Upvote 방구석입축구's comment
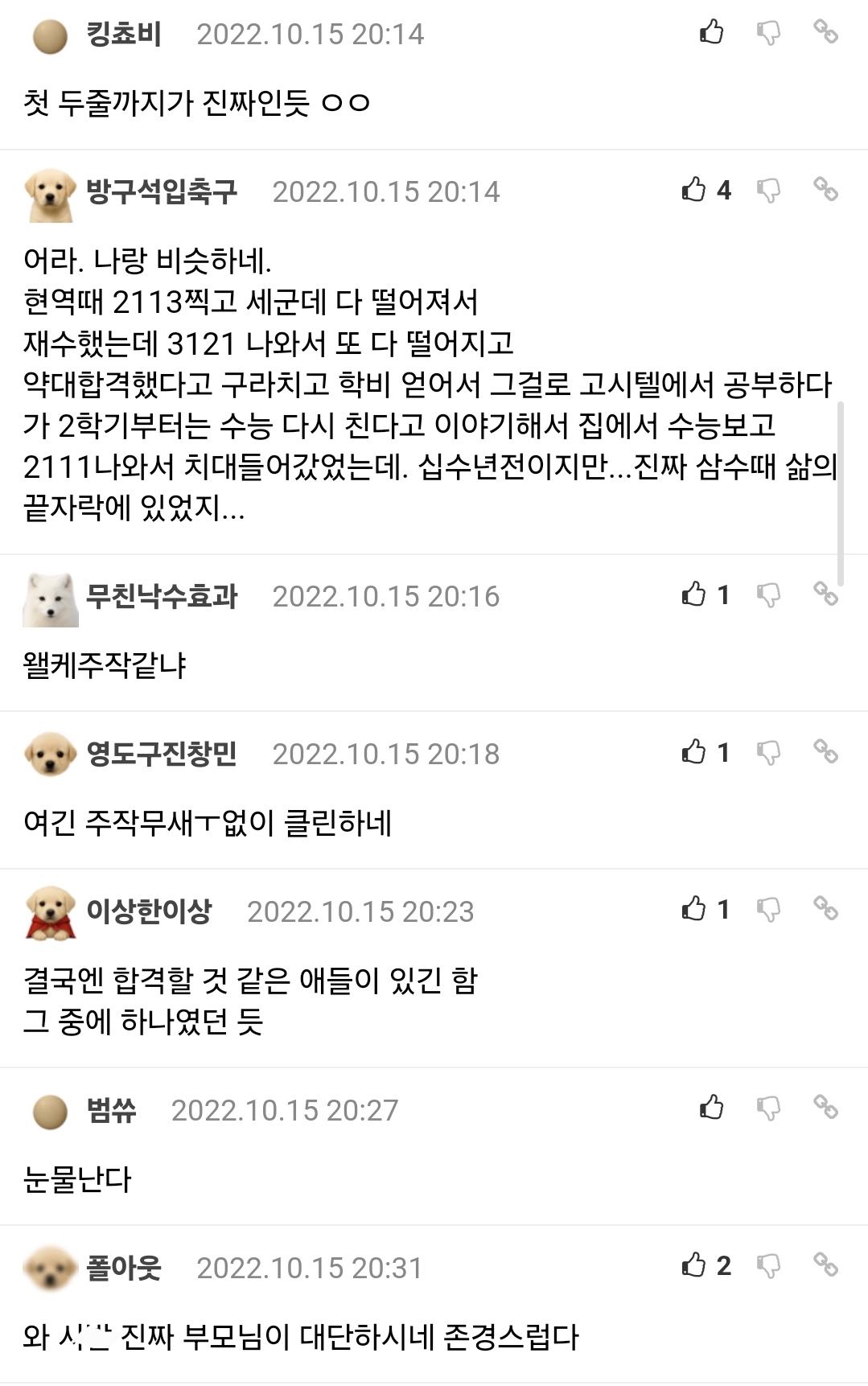 click(693, 190)
